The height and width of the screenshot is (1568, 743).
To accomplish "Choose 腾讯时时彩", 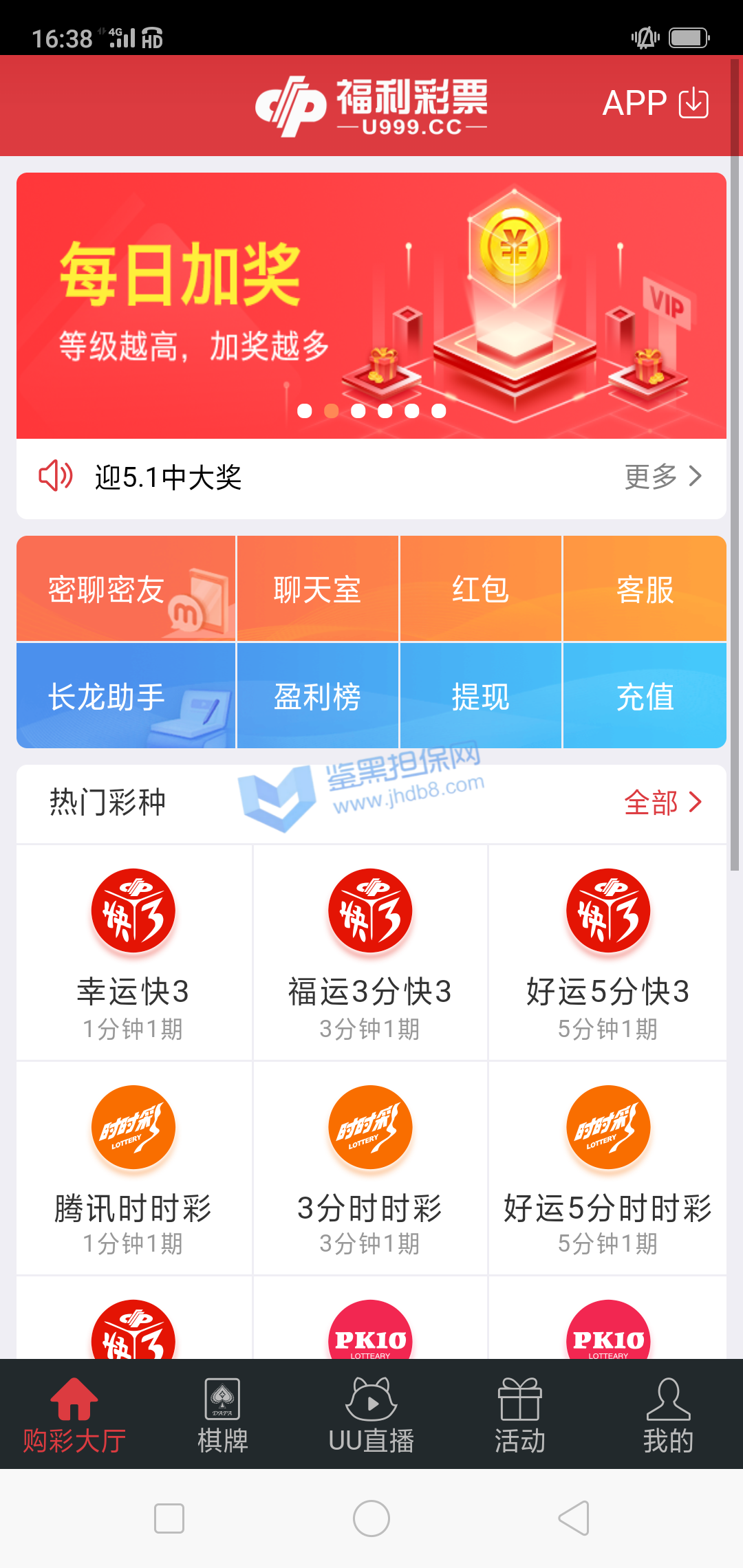I will (133, 1168).
